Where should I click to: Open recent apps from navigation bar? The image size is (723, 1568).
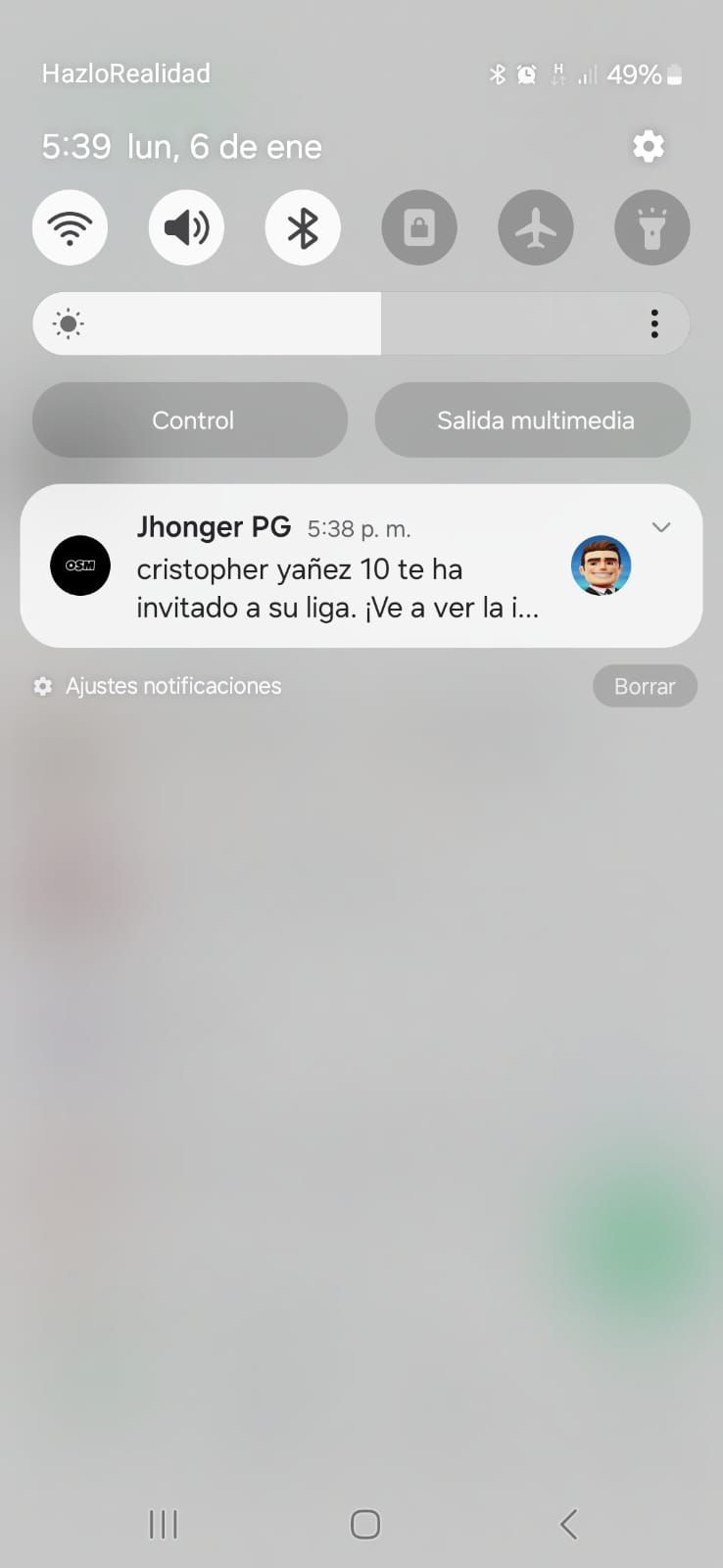164,1524
